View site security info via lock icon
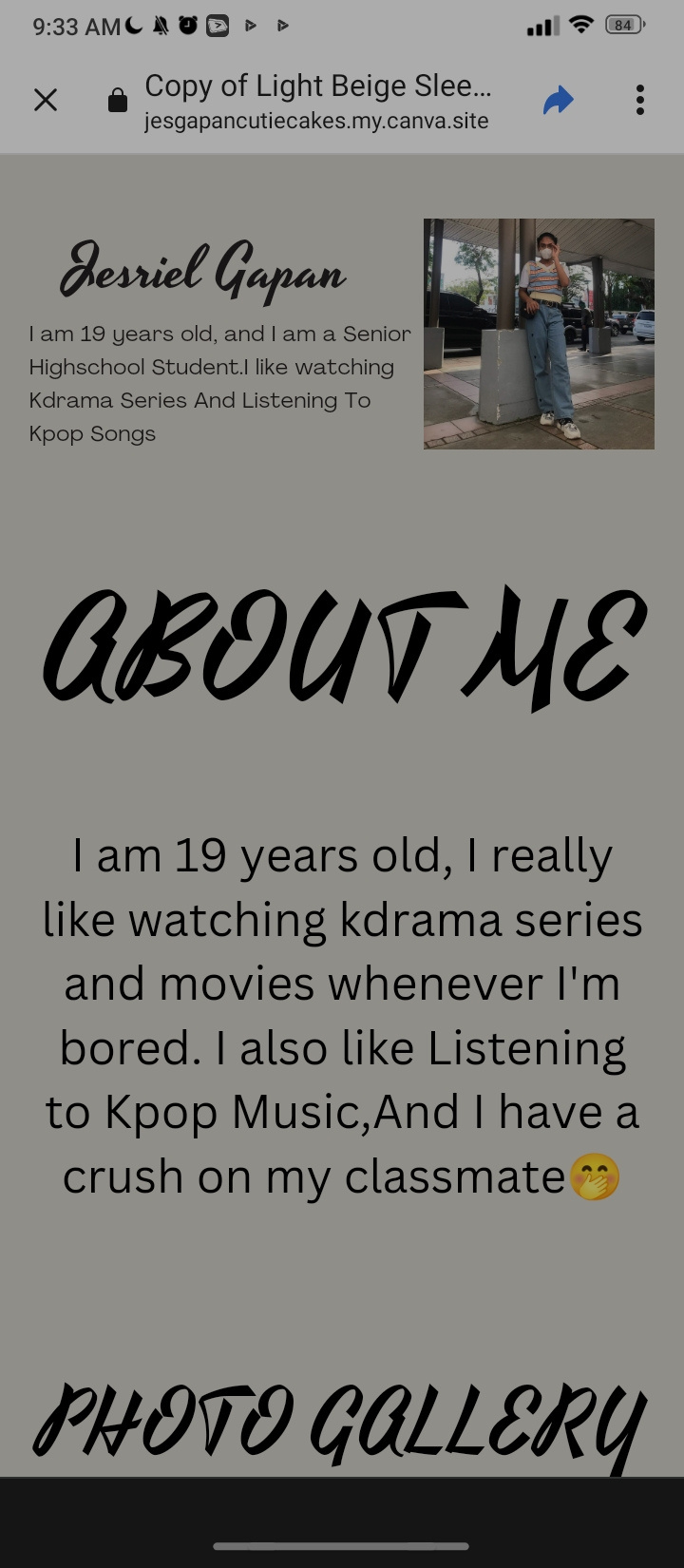The image size is (684, 1568). pos(118,101)
